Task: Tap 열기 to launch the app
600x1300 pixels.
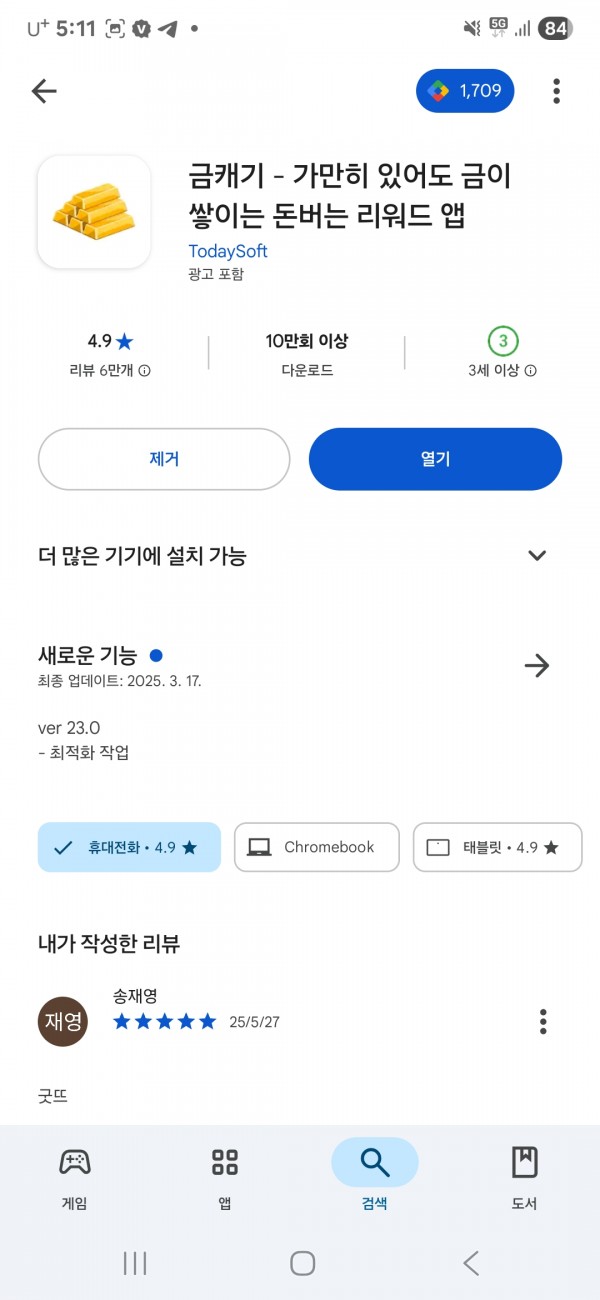Action: (435, 459)
